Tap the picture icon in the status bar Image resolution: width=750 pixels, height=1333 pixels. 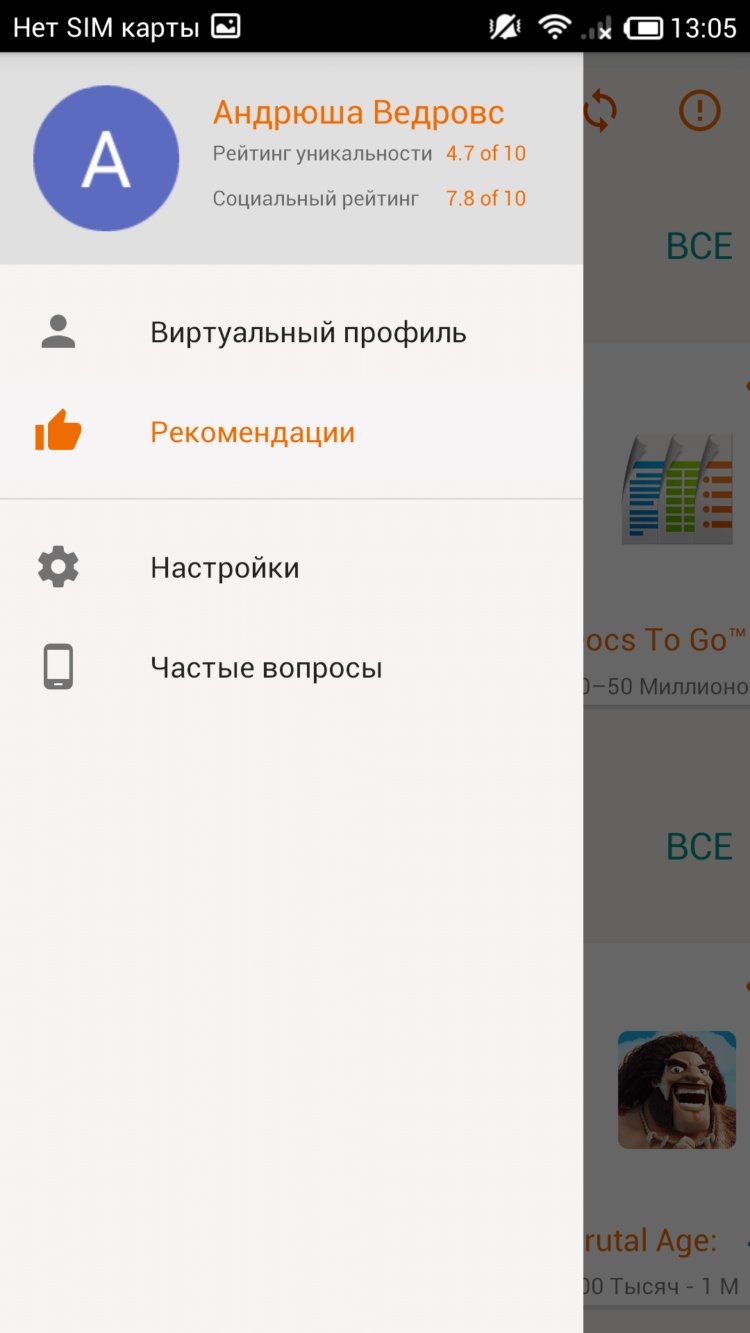225,26
